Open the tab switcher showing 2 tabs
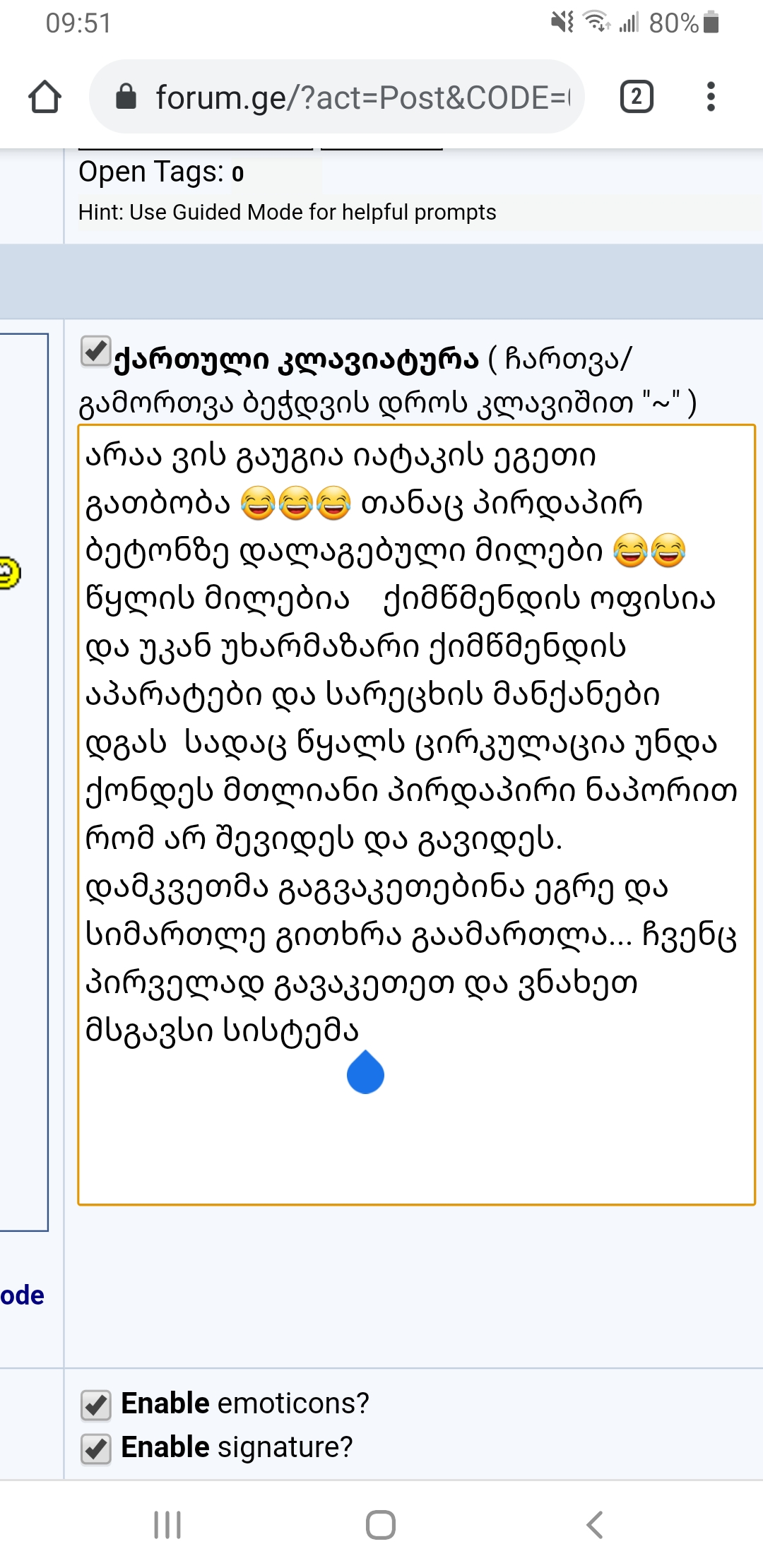The height and width of the screenshot is (1568, 763). click(636, 97)
